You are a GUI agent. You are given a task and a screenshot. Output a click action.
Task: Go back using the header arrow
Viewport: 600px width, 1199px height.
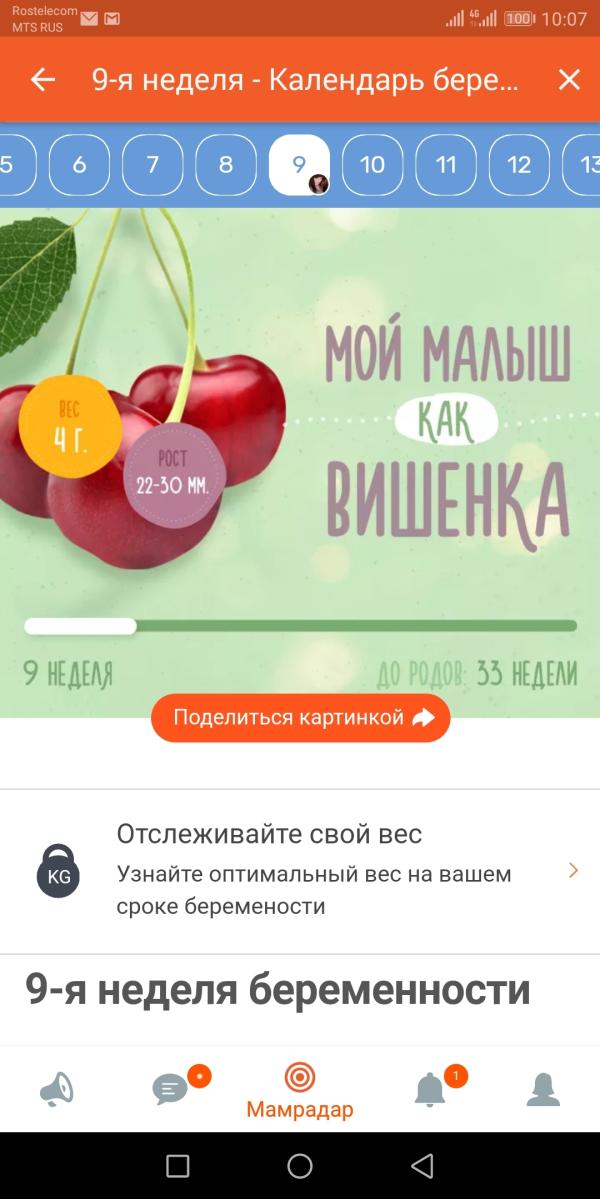click(x=42, y=80)
